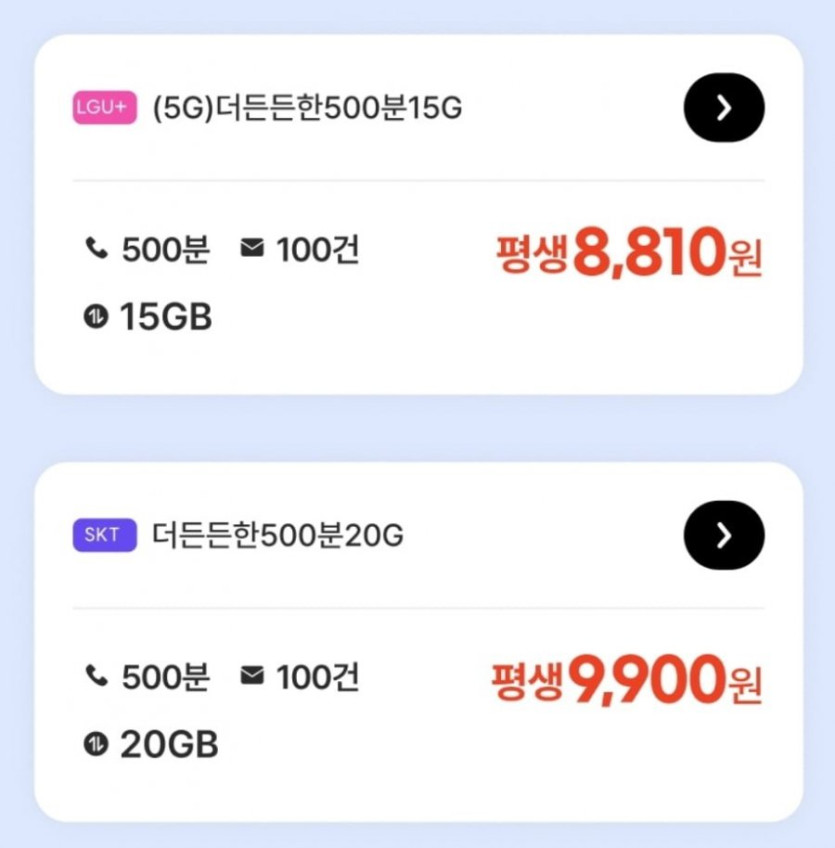835x848 pixels.
Task: Tap the arrow button for (5G)더든든한500분15G
Action: coord(724,108)
